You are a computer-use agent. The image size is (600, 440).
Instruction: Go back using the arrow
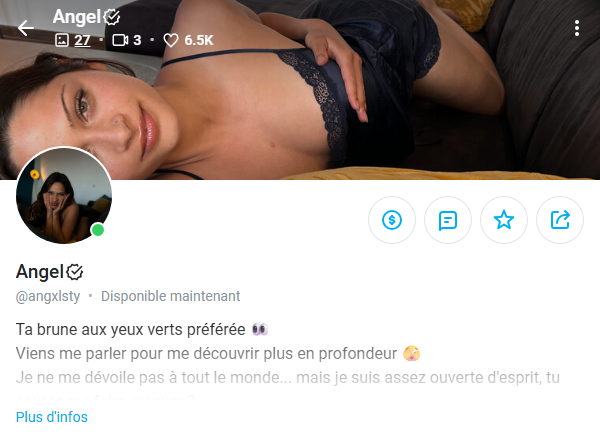[x=25, y=28]
